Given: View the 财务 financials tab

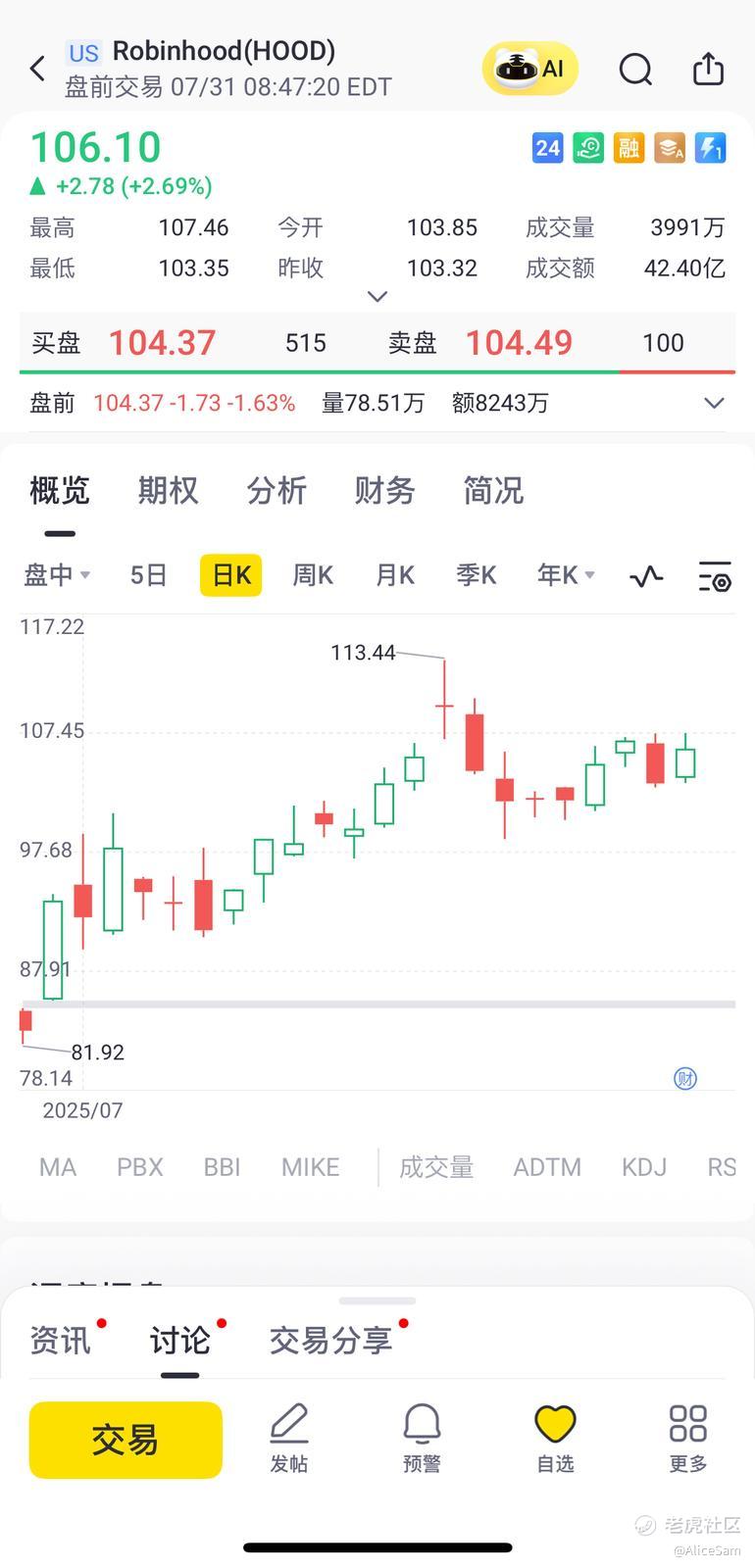Looking at the screenshot, I should [x=384, y=490].
